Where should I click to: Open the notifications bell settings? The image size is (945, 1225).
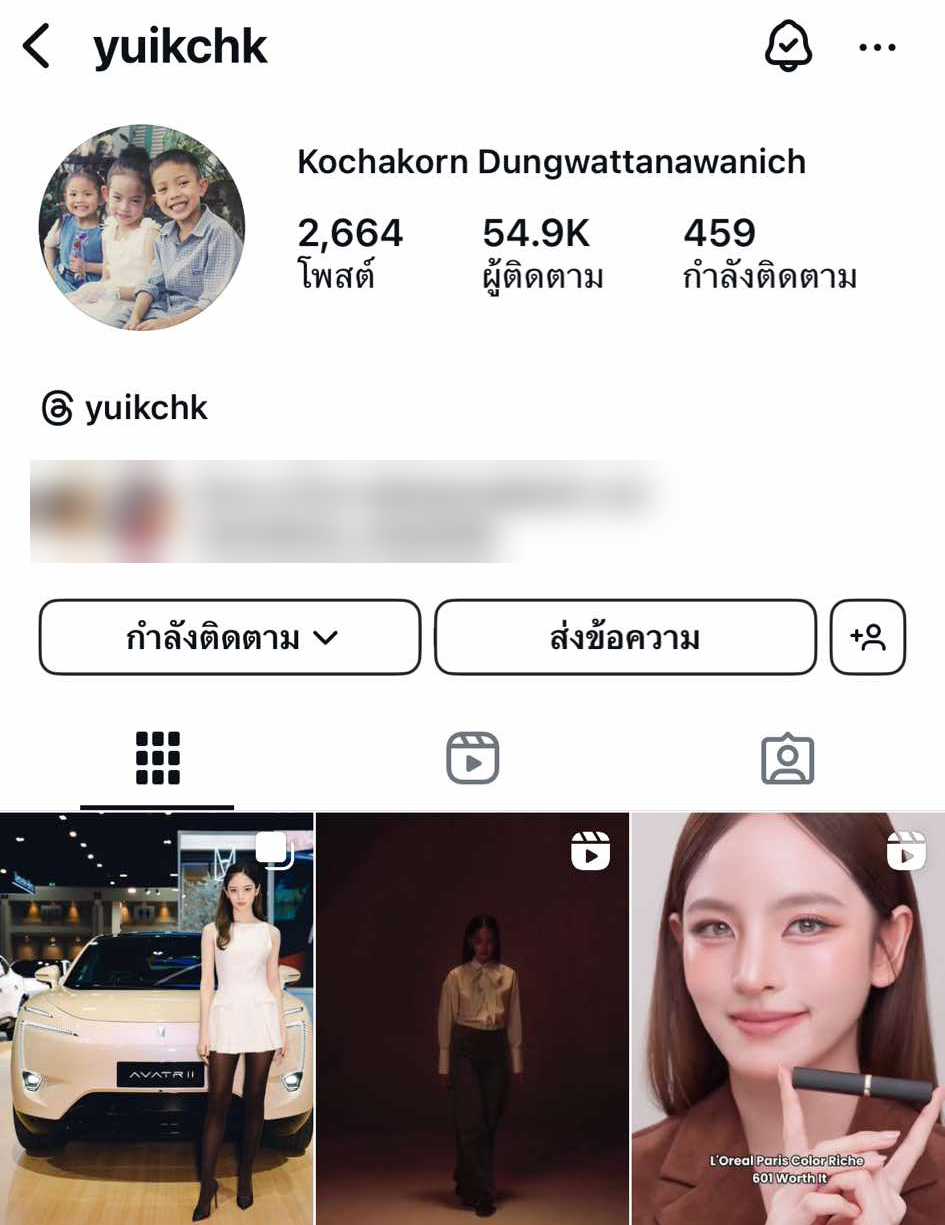pos(788,46)
